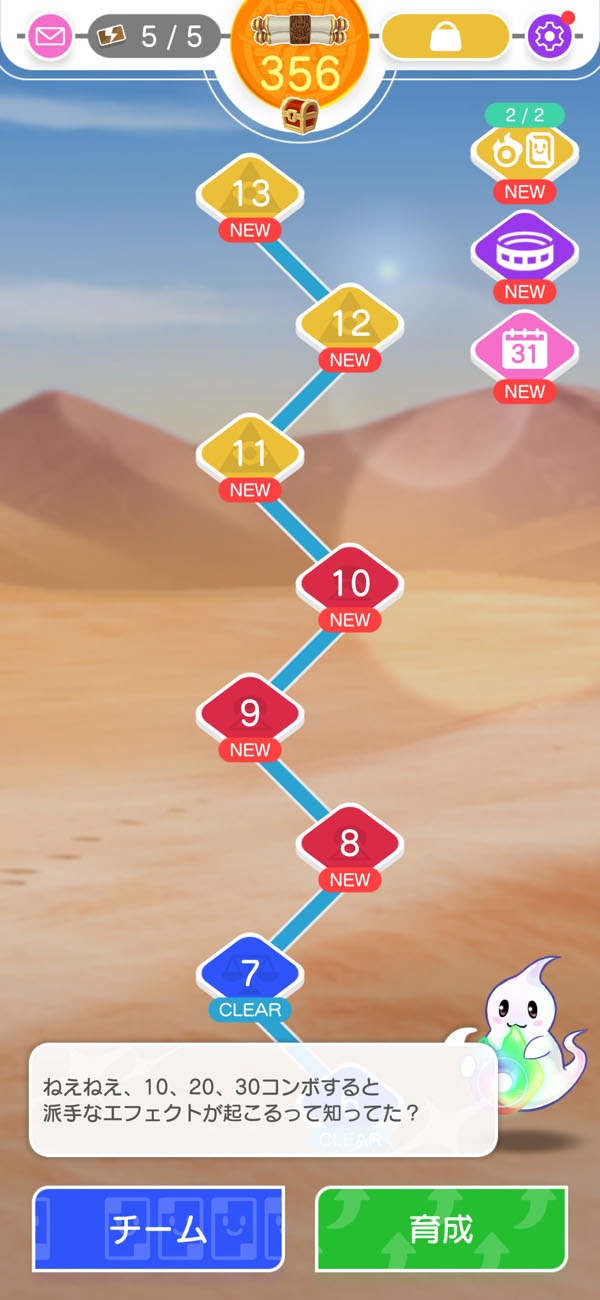Open the yellow card mission icon
This screenshot has width=600, height=1300.
click(x=525, y=151)
